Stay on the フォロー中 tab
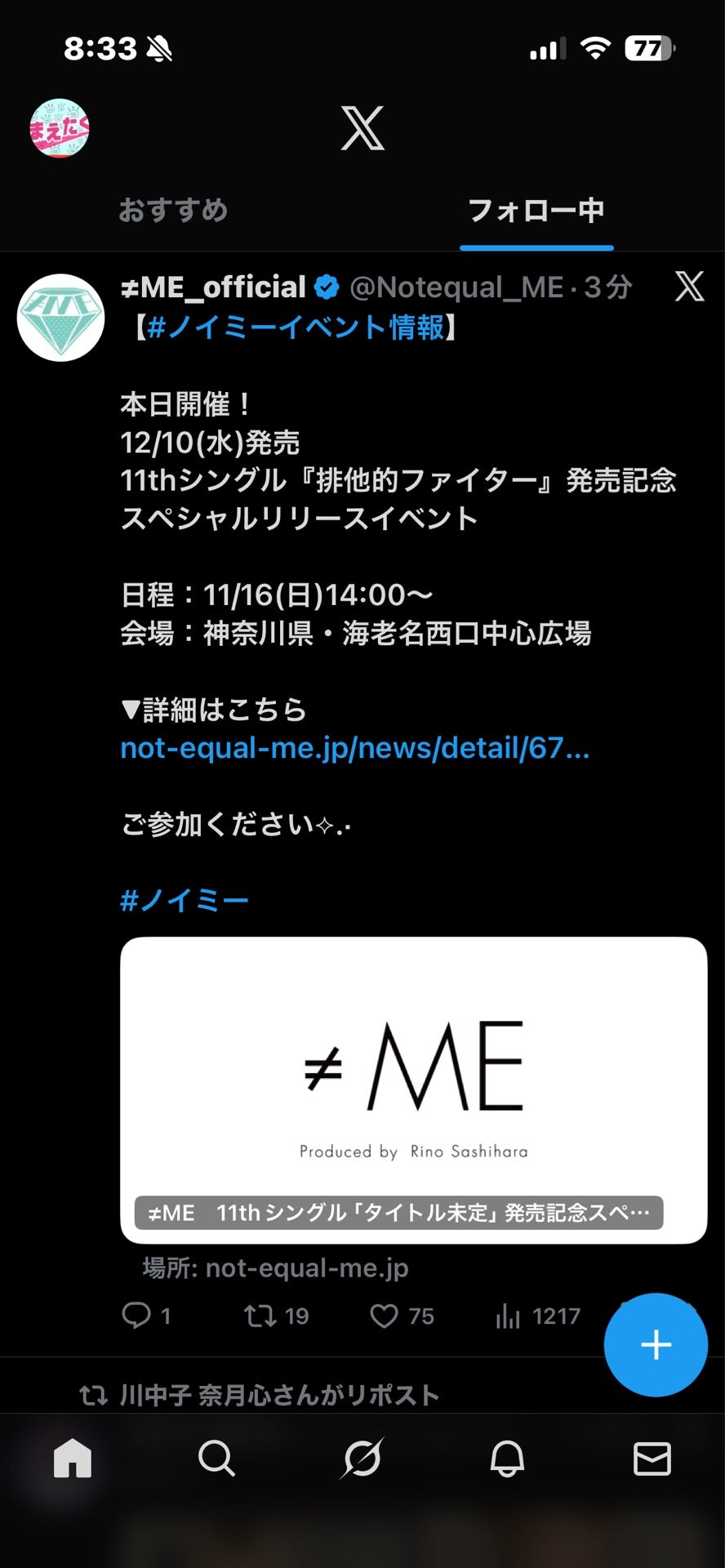 click(536, 210)
